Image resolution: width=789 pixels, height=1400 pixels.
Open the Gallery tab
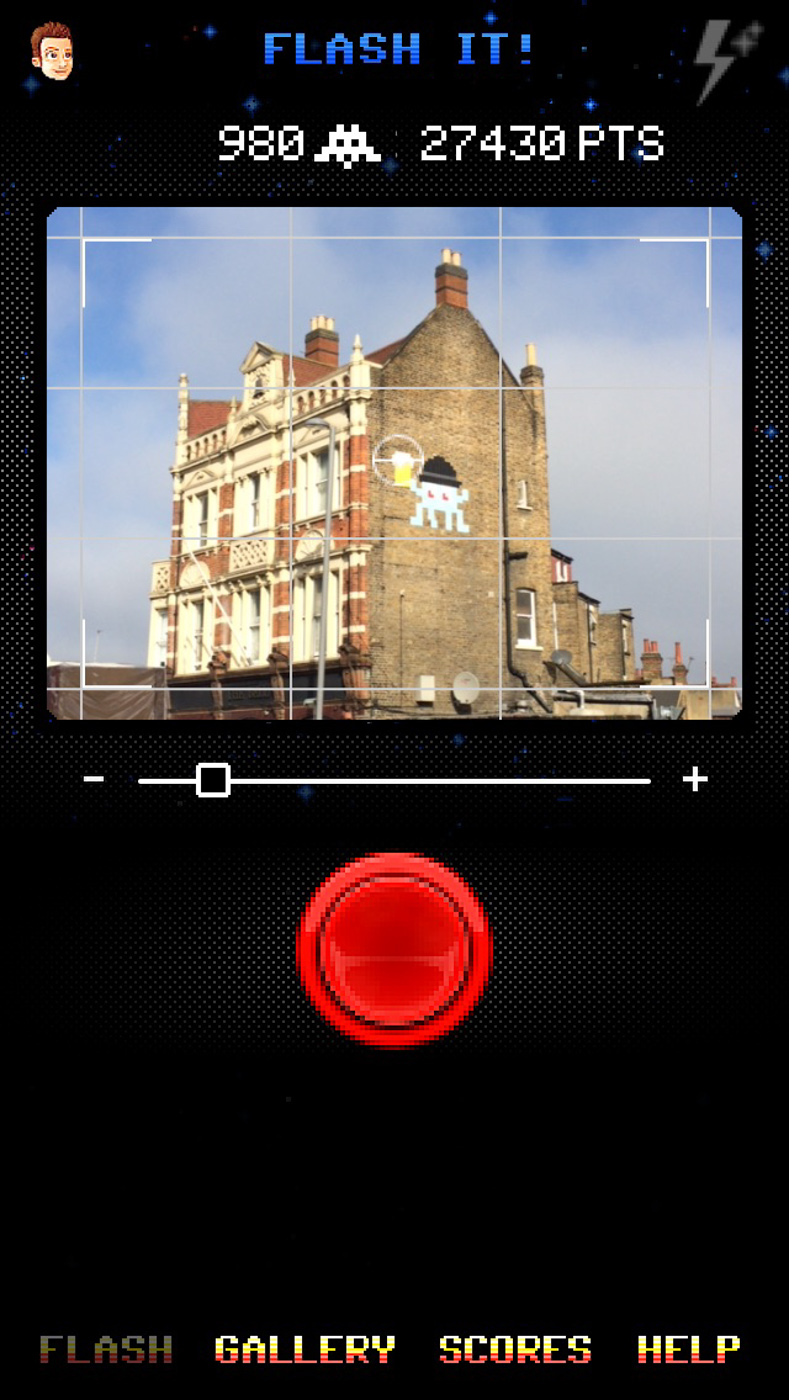click(x=305, y=1349)
